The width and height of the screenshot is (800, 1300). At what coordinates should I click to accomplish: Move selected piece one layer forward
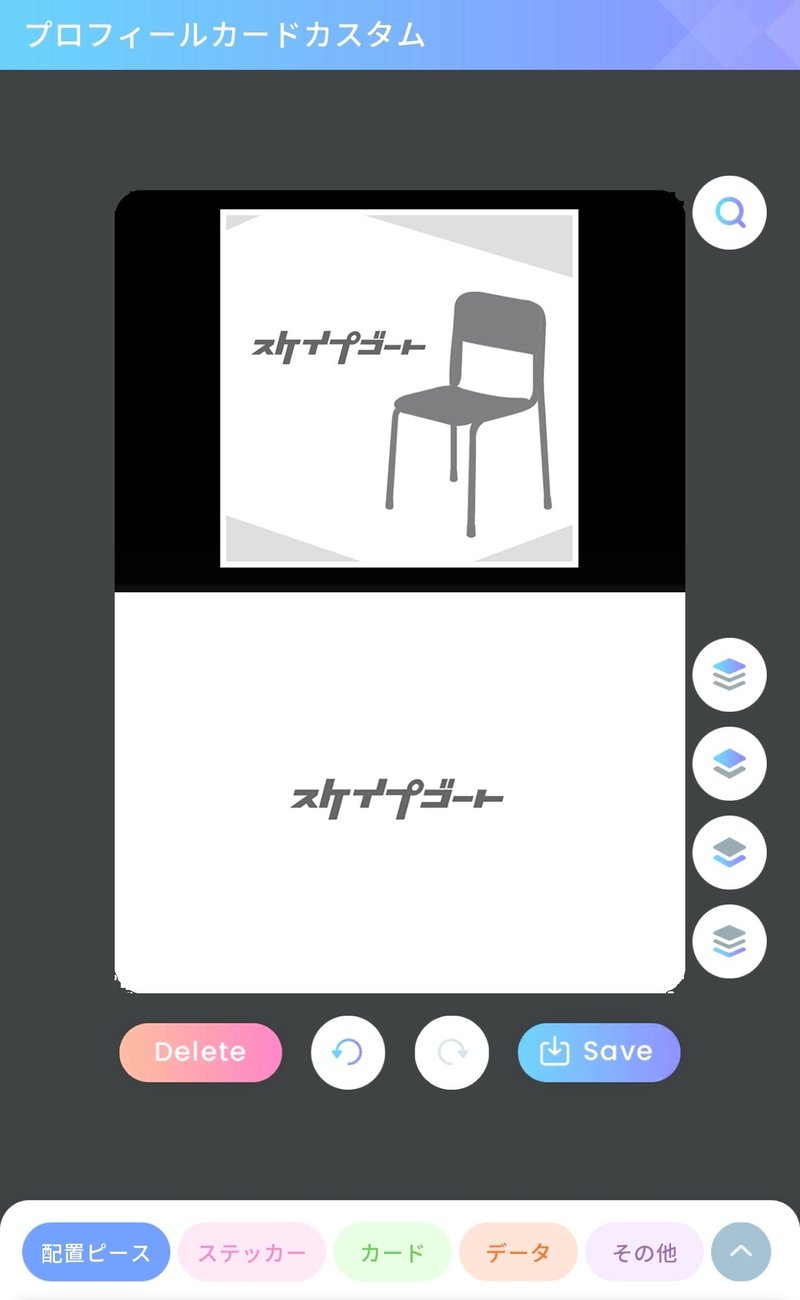[x=730, y=764]
